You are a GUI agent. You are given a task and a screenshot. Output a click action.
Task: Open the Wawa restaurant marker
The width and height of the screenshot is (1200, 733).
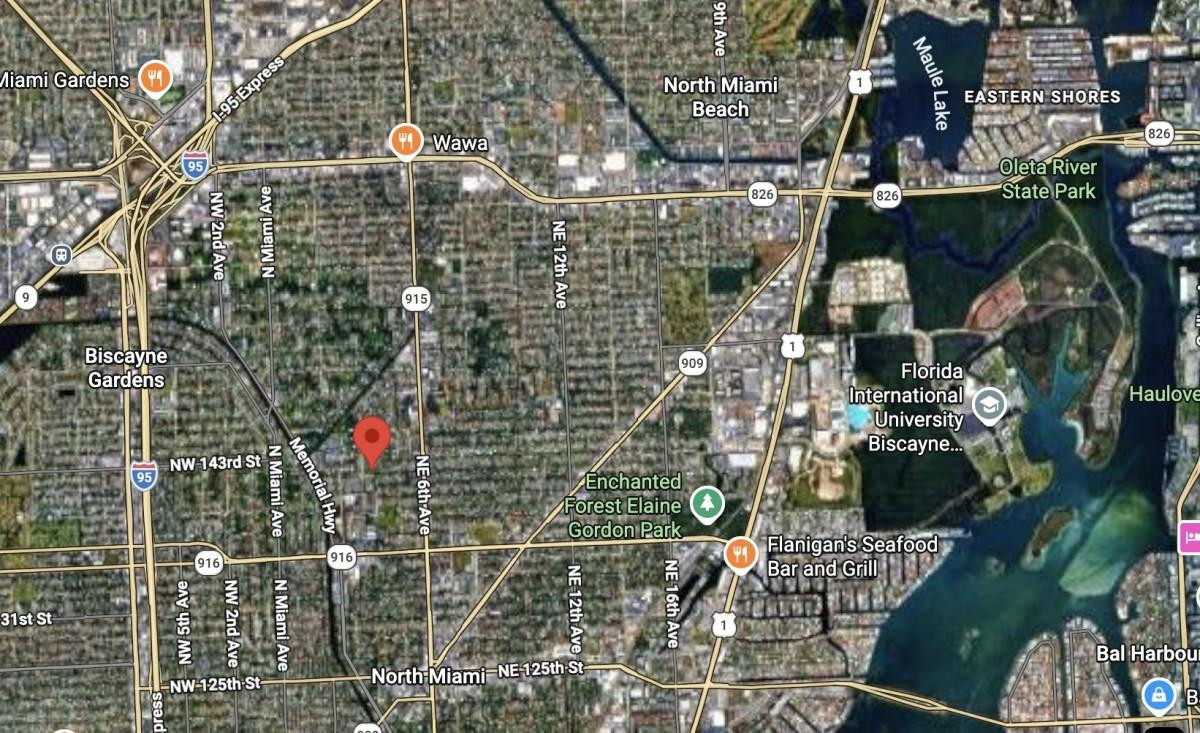click(404, 141)
